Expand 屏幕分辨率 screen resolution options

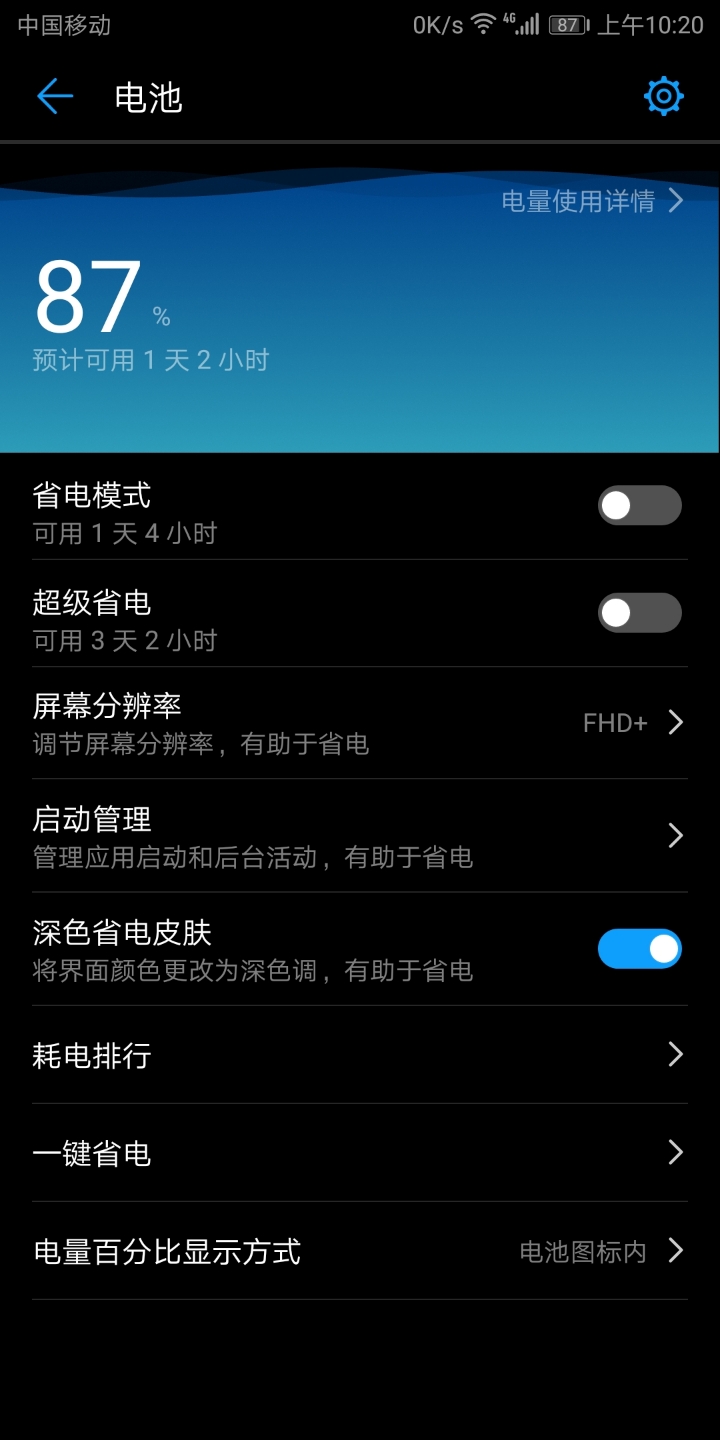tap(360, 722)
